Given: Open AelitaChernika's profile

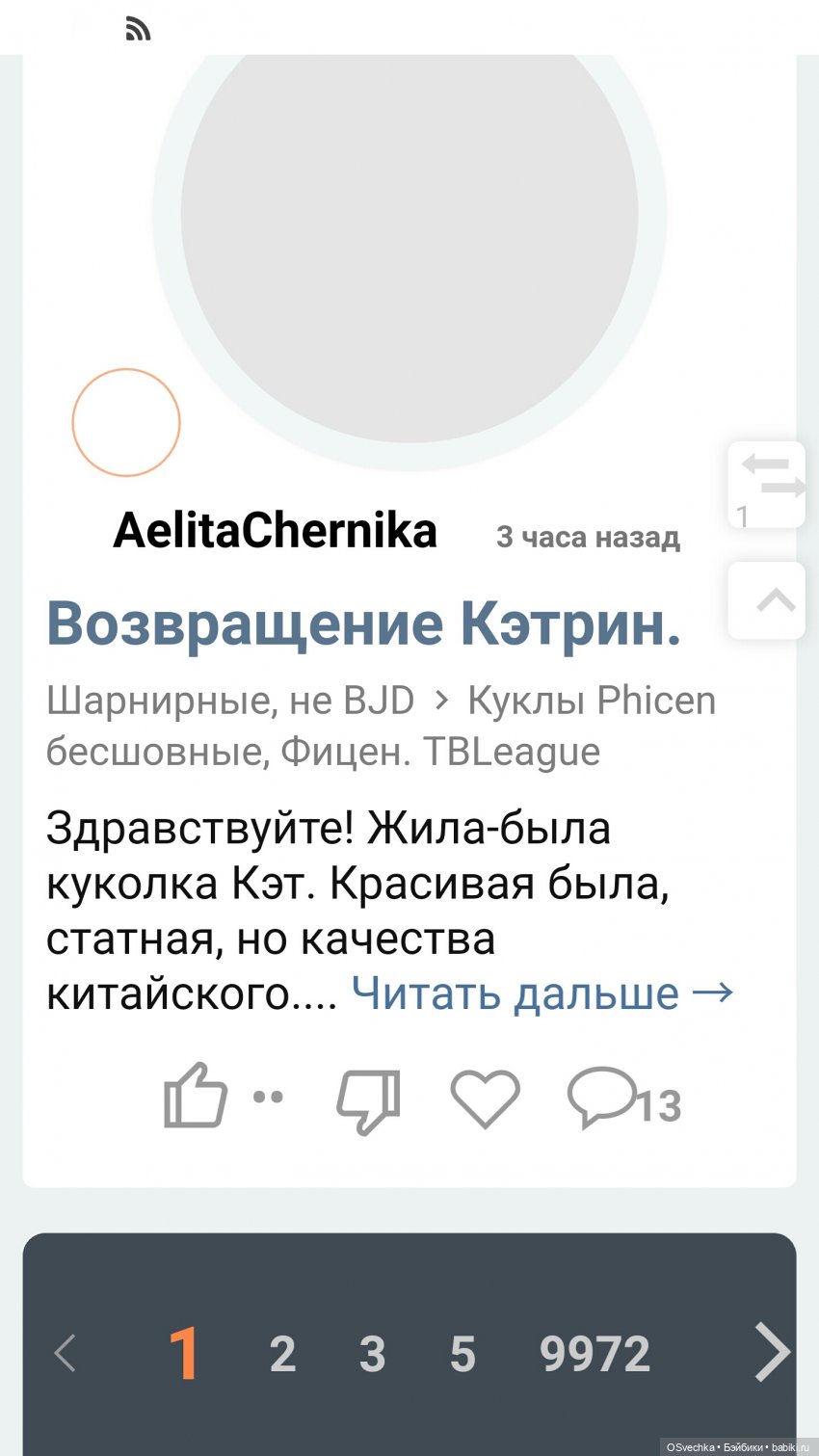Looking at the screenshot, I should (x=276, y=531).
